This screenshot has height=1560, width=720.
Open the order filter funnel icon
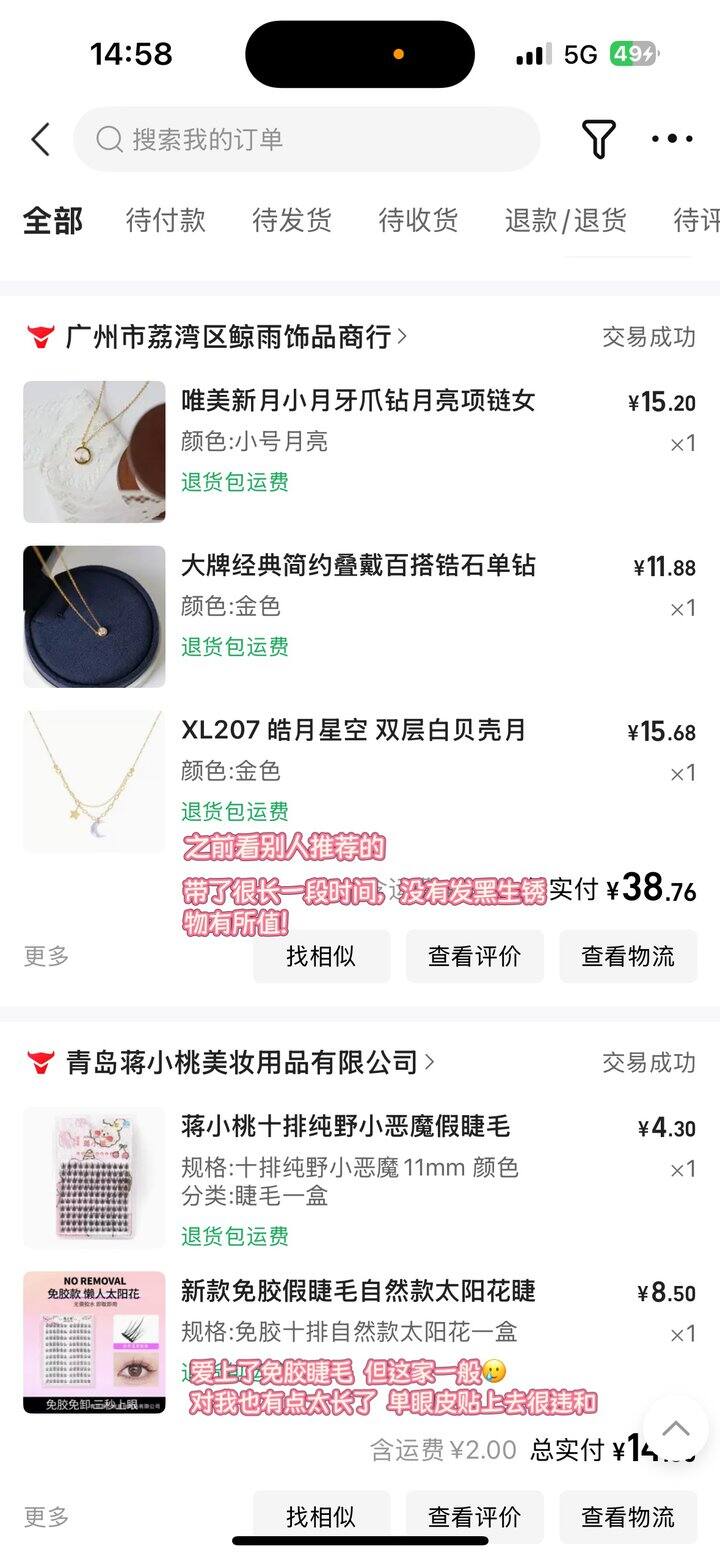click(x=597, y=139)
